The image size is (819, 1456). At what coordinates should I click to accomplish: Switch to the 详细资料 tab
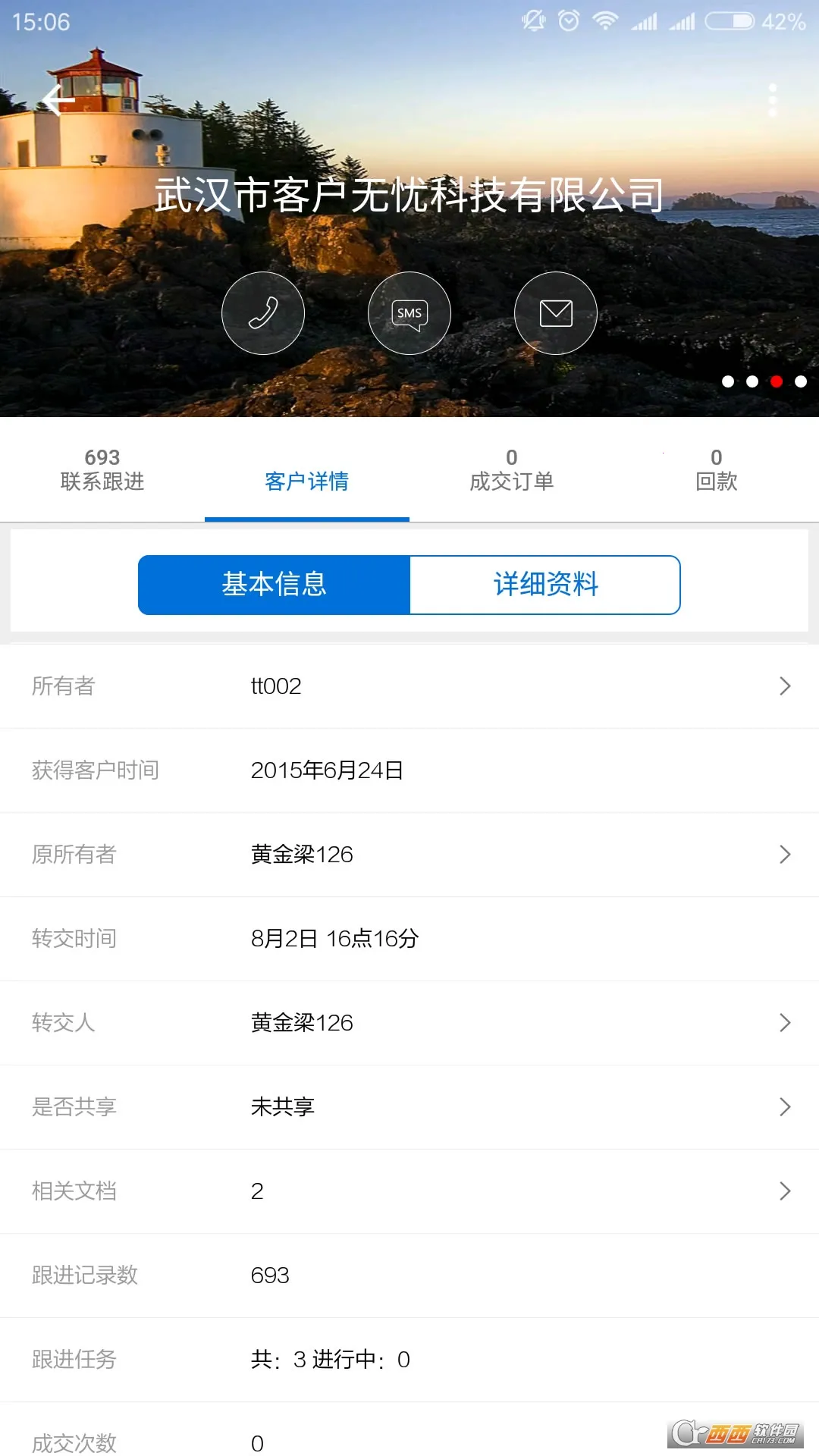click(545, 584)
